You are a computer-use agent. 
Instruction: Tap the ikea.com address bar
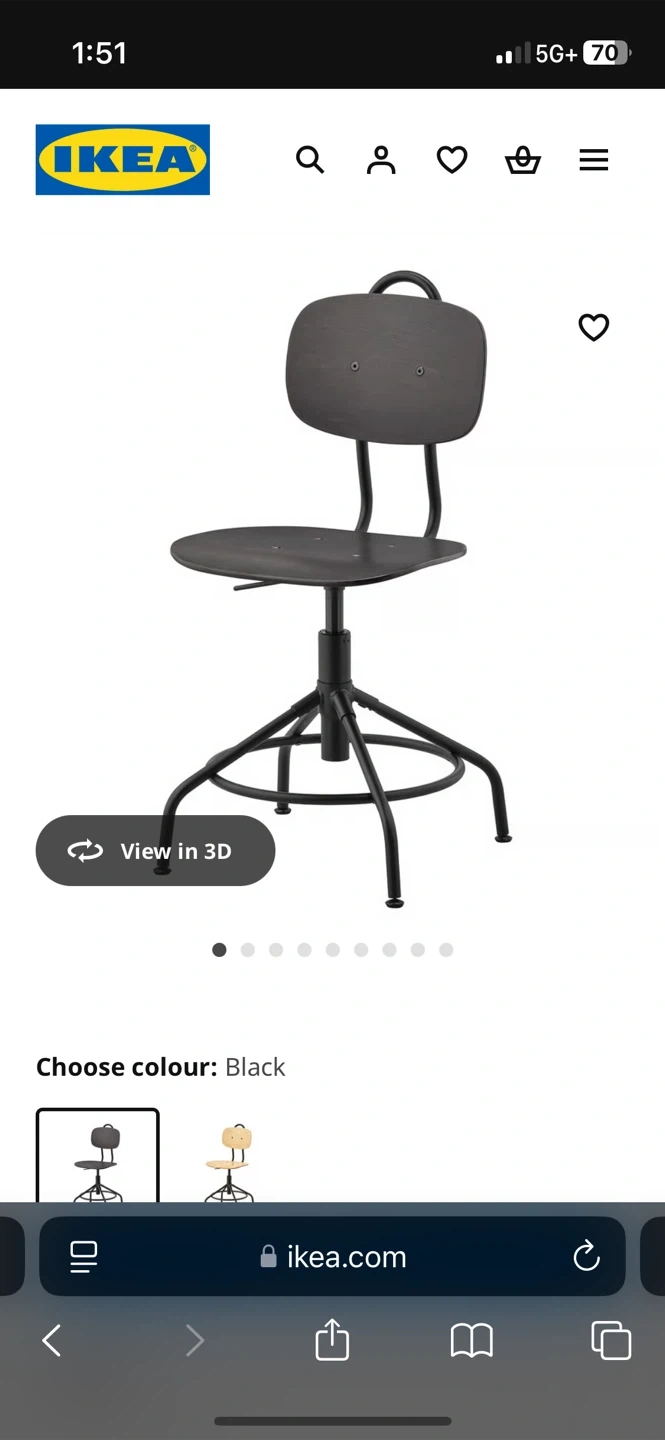coord(332,1257)
